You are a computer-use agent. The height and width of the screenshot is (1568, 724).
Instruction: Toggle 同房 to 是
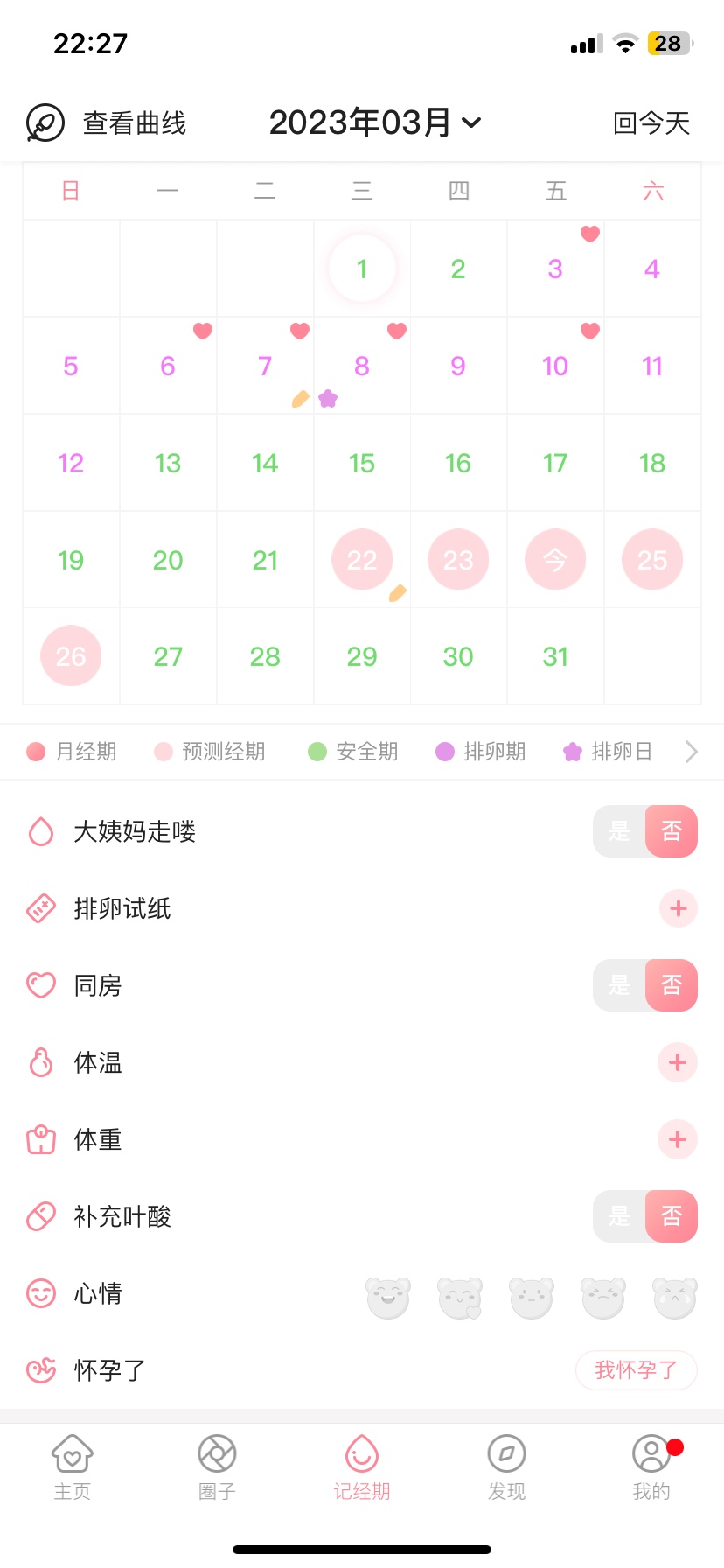tap(619, 985)
